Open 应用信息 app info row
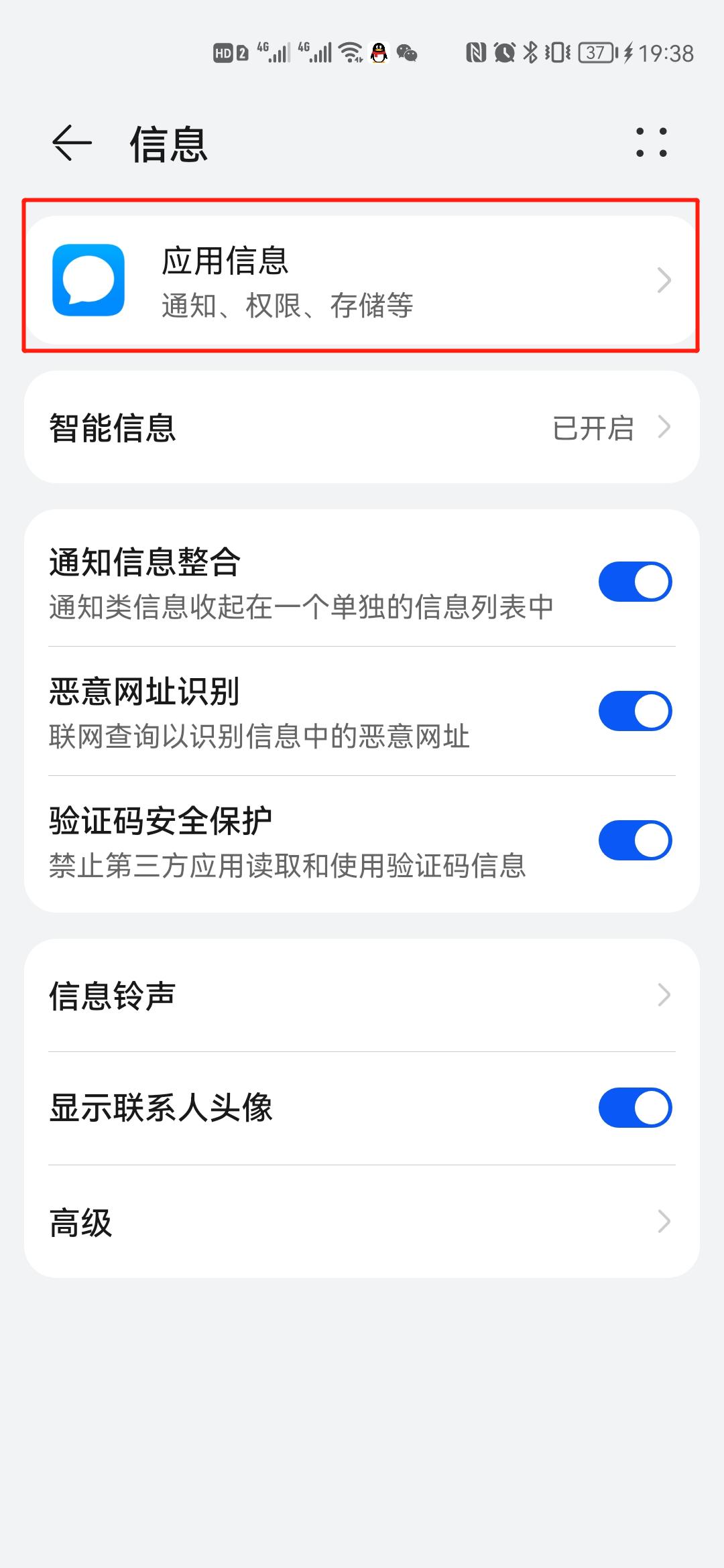Screen dimensions: 724x1568 [x=362, y=280]
